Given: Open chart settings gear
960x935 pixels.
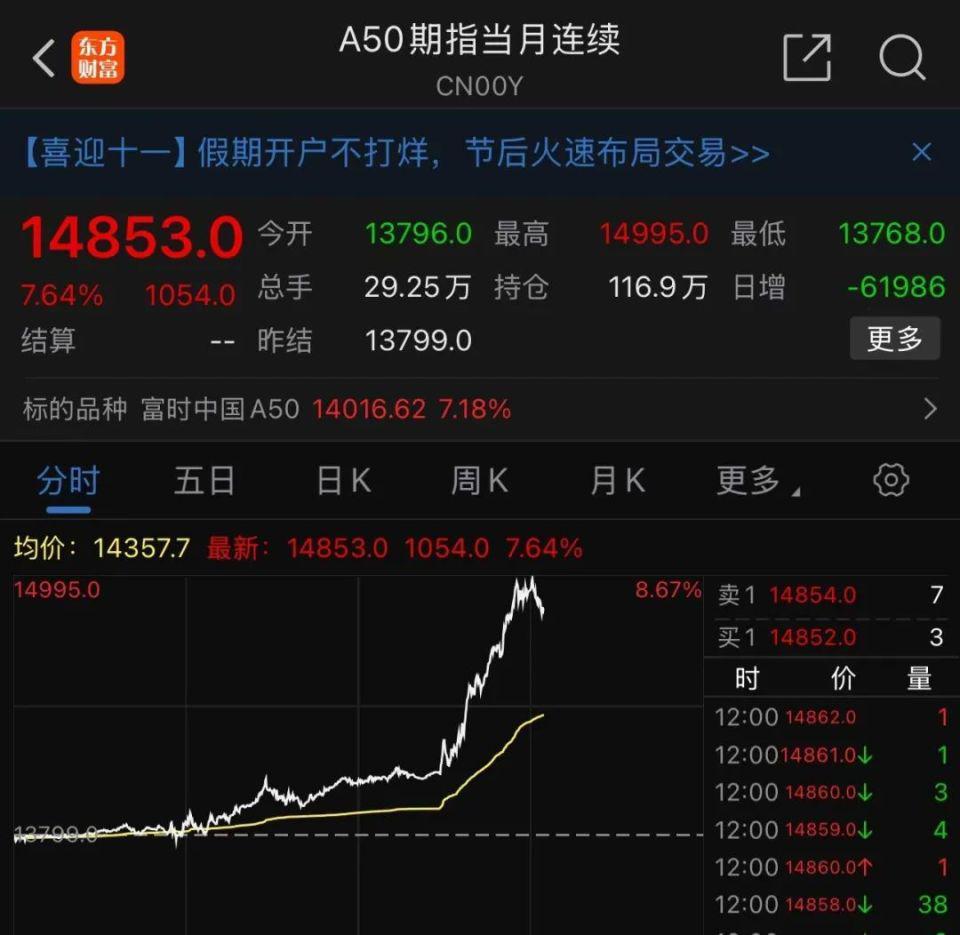Looking at the screenshot, I should [x=890, y=480].
